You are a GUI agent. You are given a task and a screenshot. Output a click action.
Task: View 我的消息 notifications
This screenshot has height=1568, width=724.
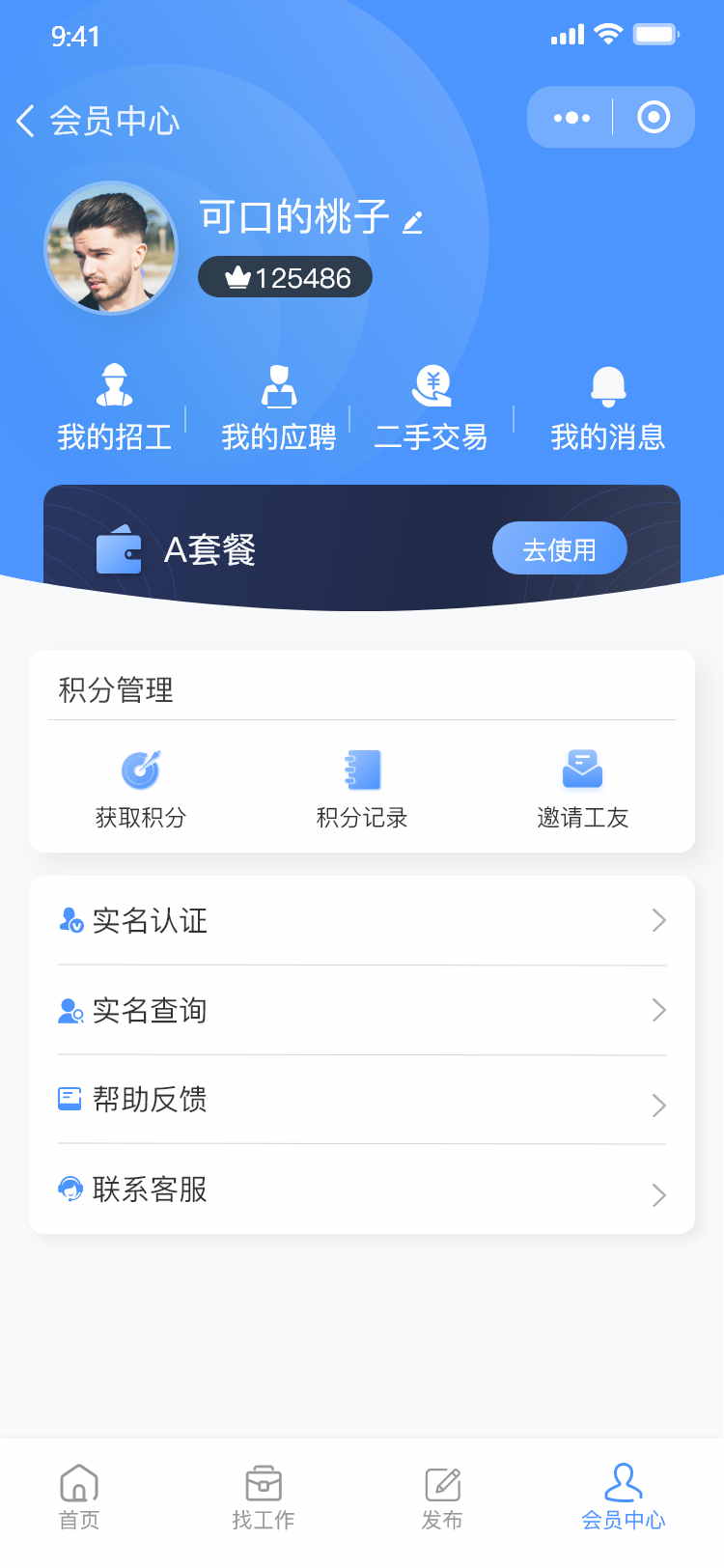coord(607,408)
